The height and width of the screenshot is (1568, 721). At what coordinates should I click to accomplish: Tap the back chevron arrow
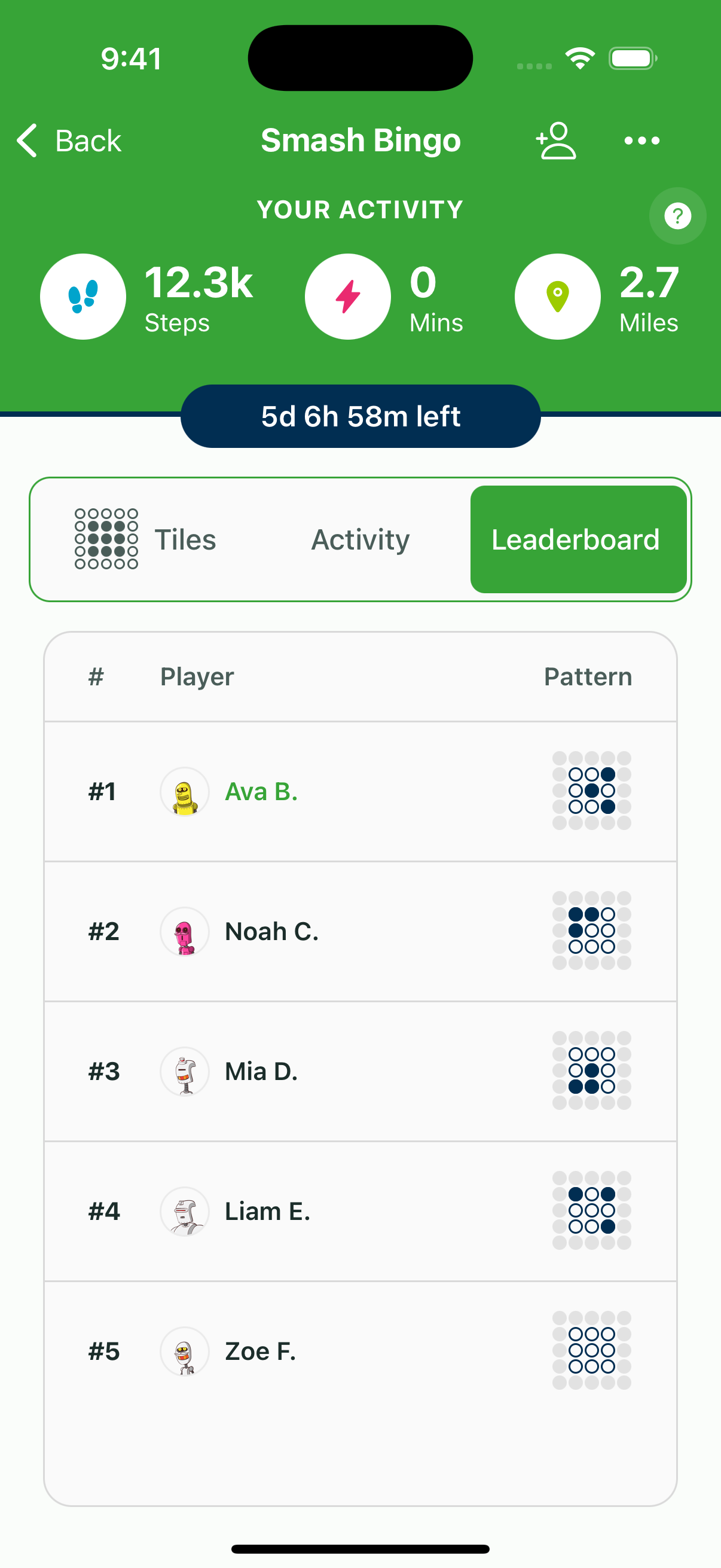click(x=26, y=140)
